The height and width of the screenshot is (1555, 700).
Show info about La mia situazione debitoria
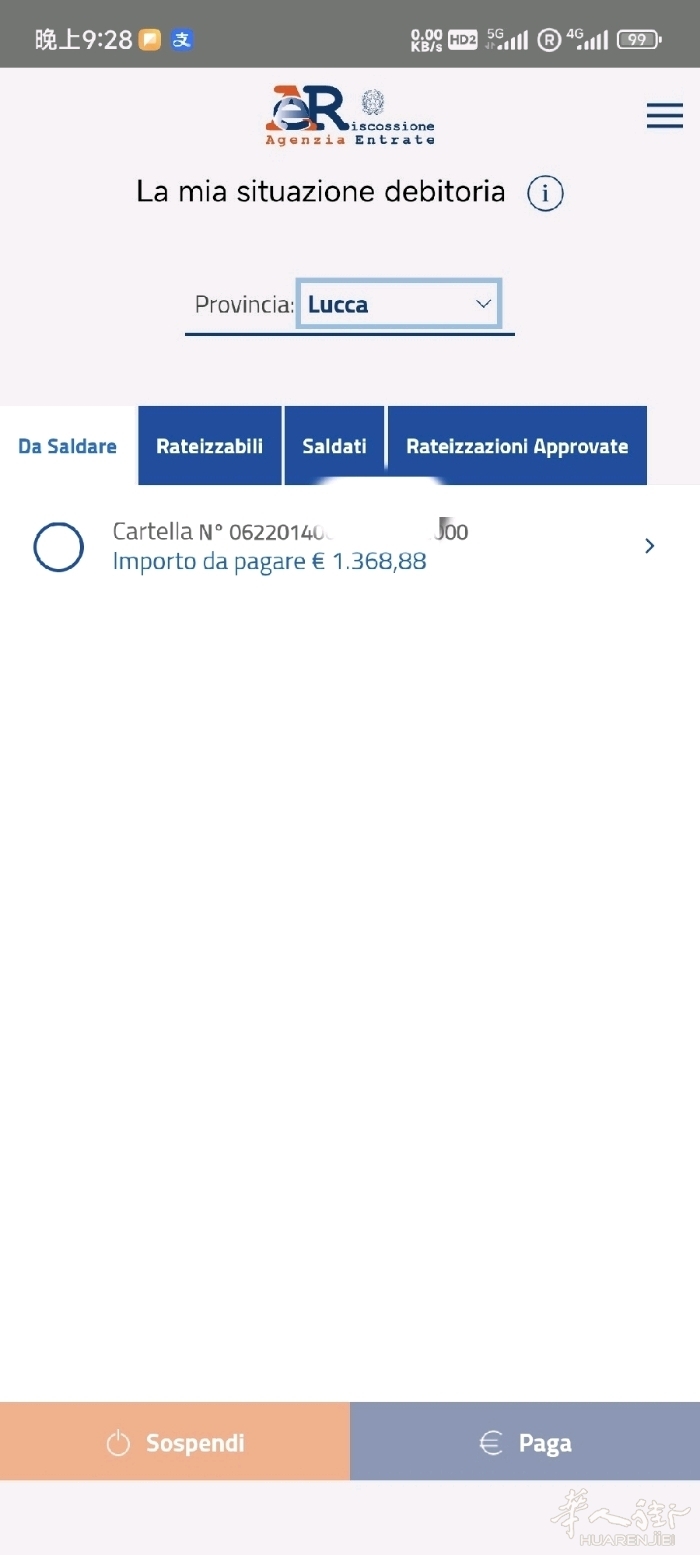(x=545, y=193)
